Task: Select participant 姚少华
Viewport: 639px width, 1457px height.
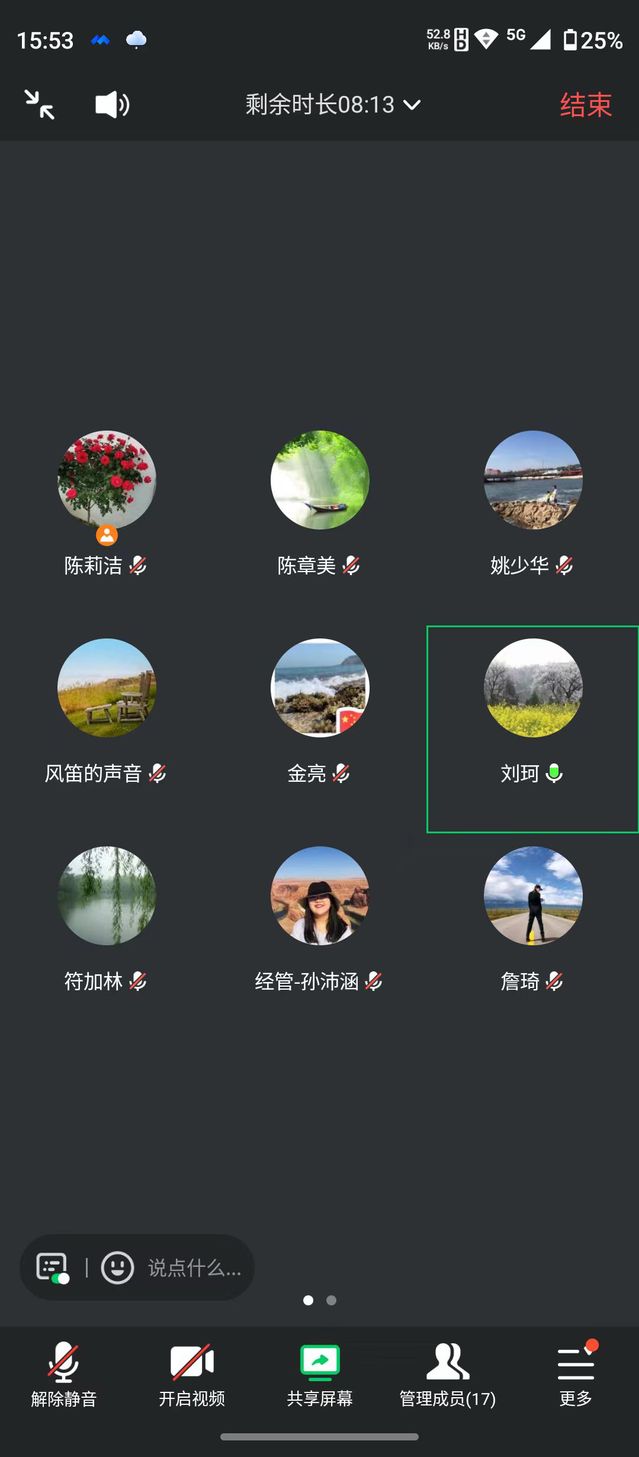Action: (x=533, y=481)
